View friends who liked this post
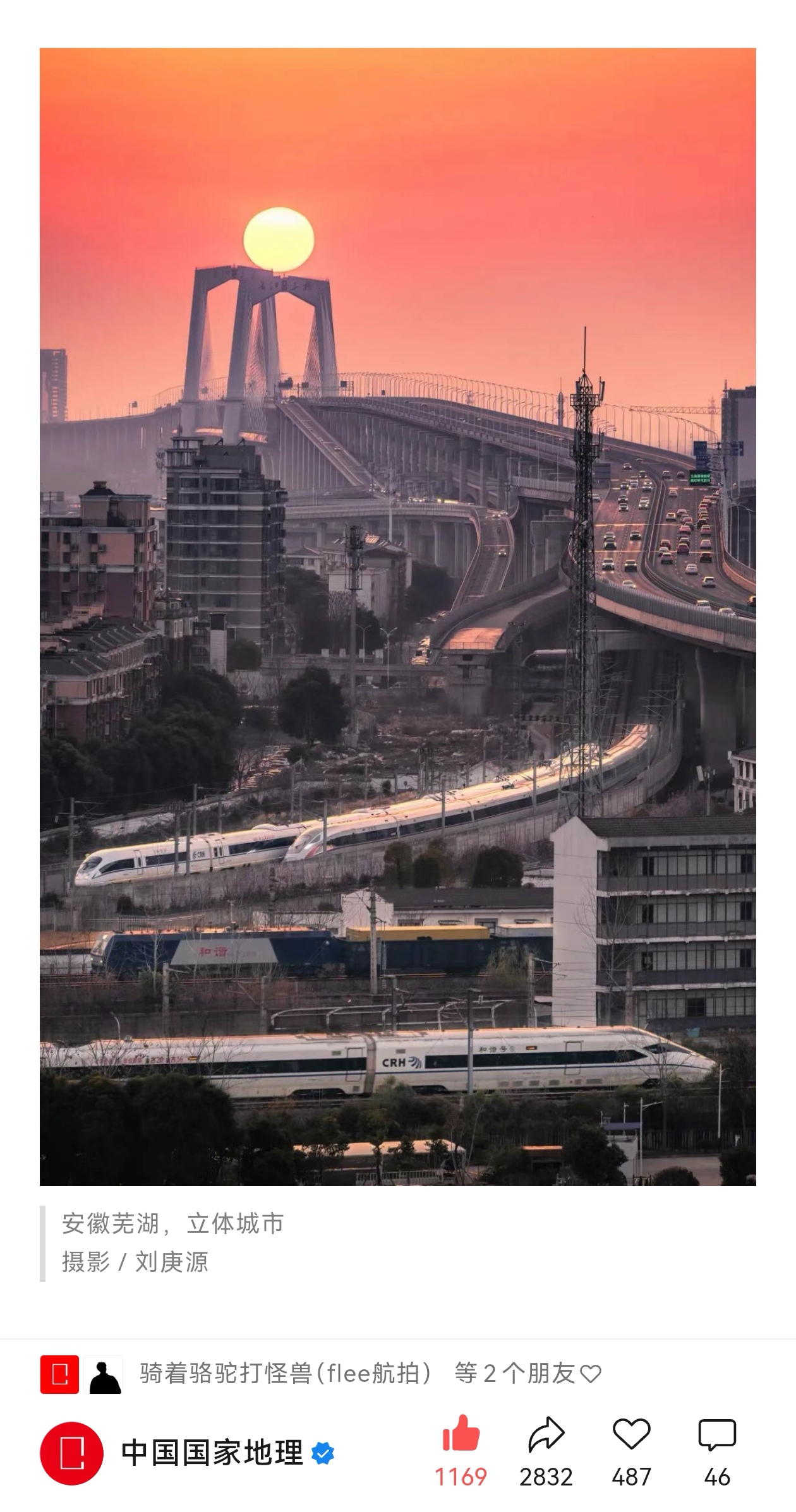The width and height of the screenshot is (796, 1512). coord(370,1373)
